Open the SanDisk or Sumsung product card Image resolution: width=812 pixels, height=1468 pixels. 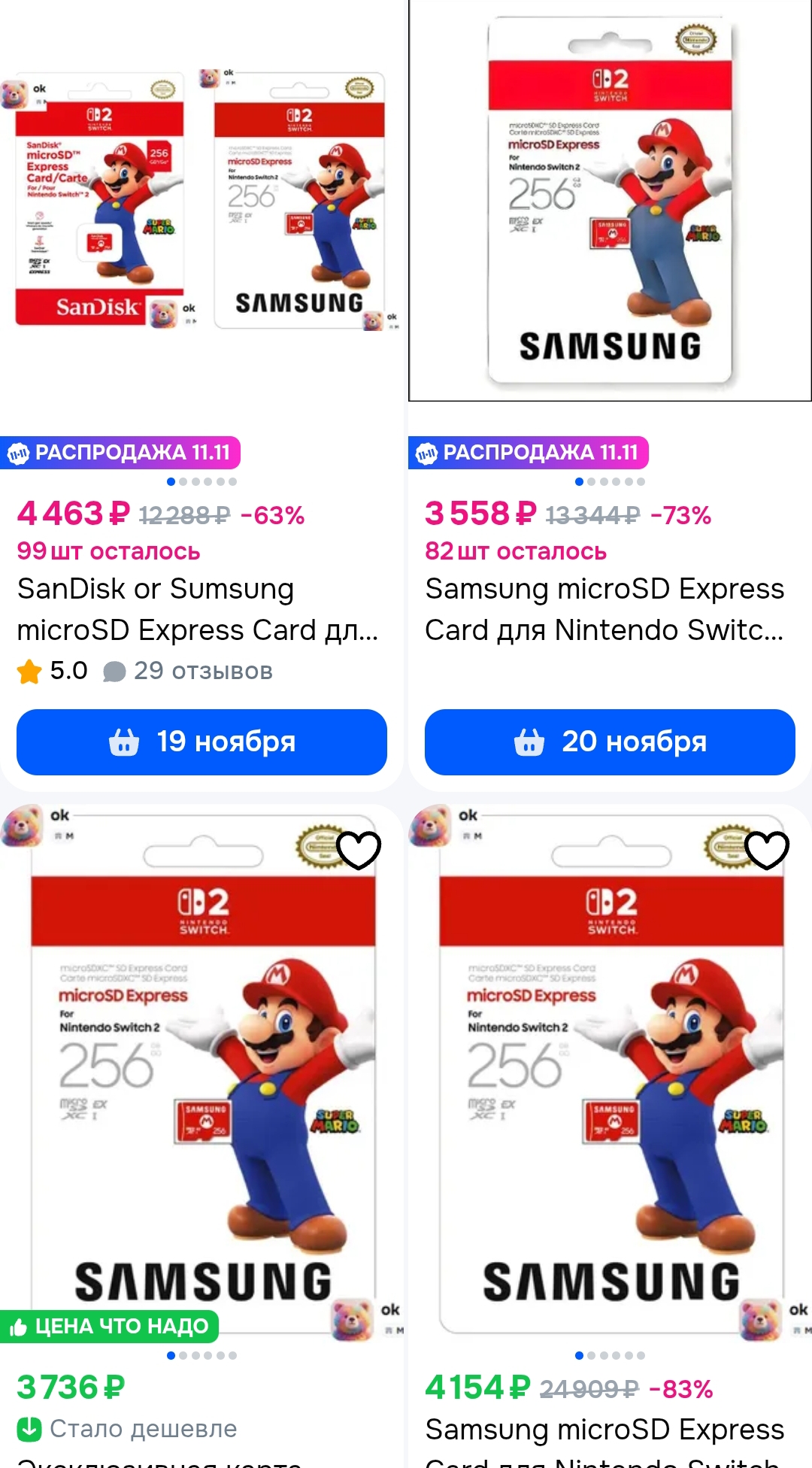(197, 609)
